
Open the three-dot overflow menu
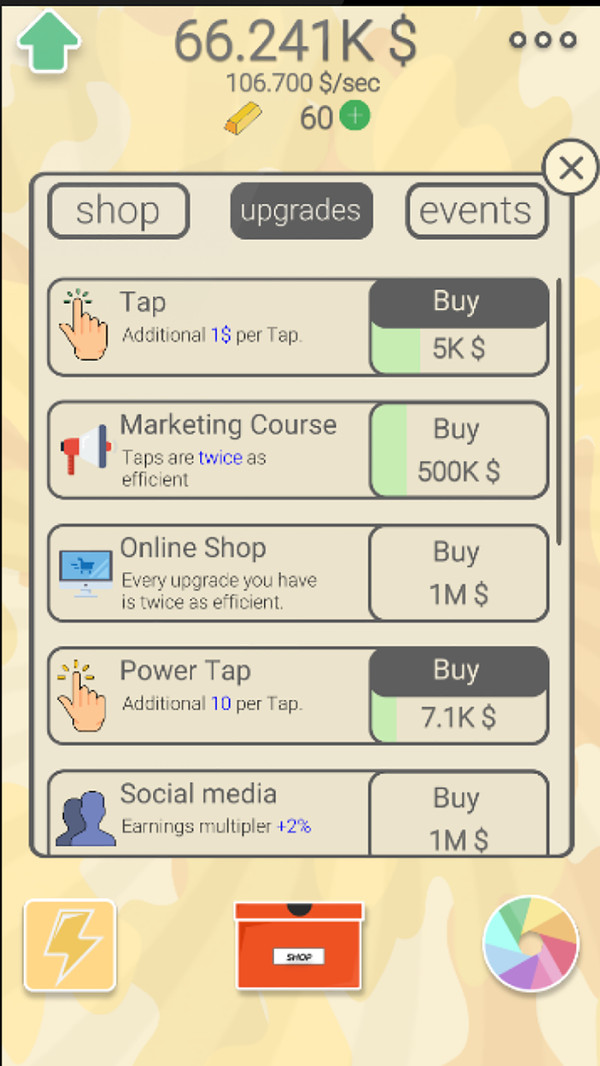point(543,40)
